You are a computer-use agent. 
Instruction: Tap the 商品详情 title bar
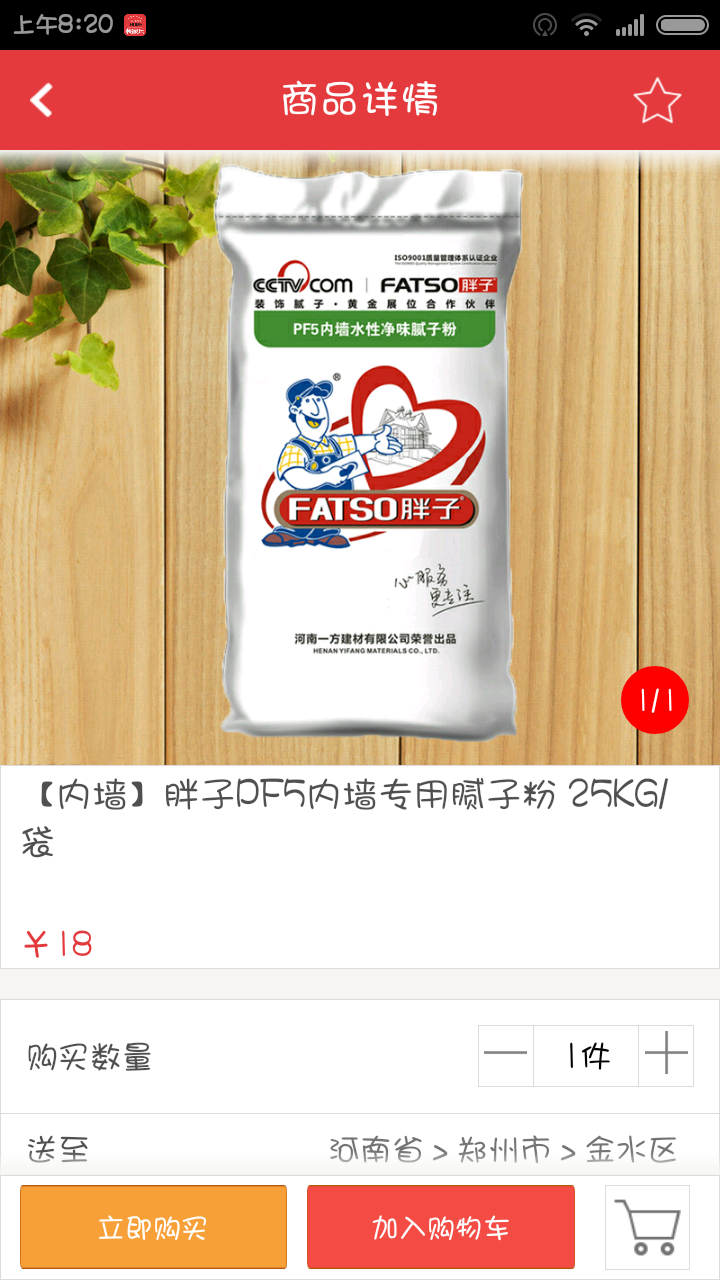360,99
